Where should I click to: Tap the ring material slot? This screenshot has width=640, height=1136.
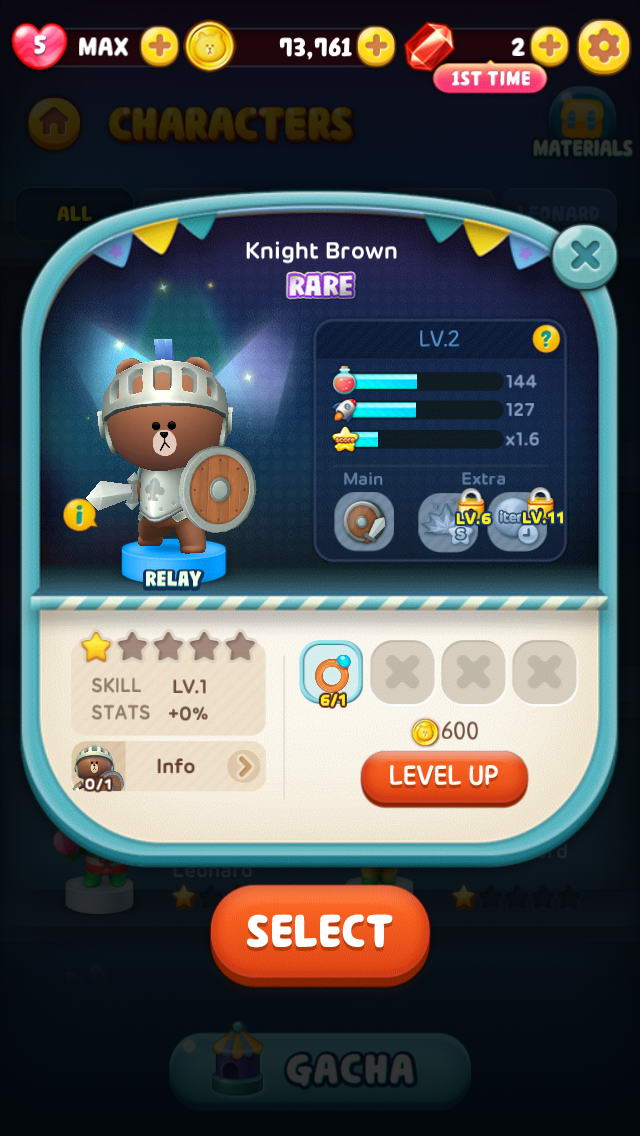pos(331,673)
